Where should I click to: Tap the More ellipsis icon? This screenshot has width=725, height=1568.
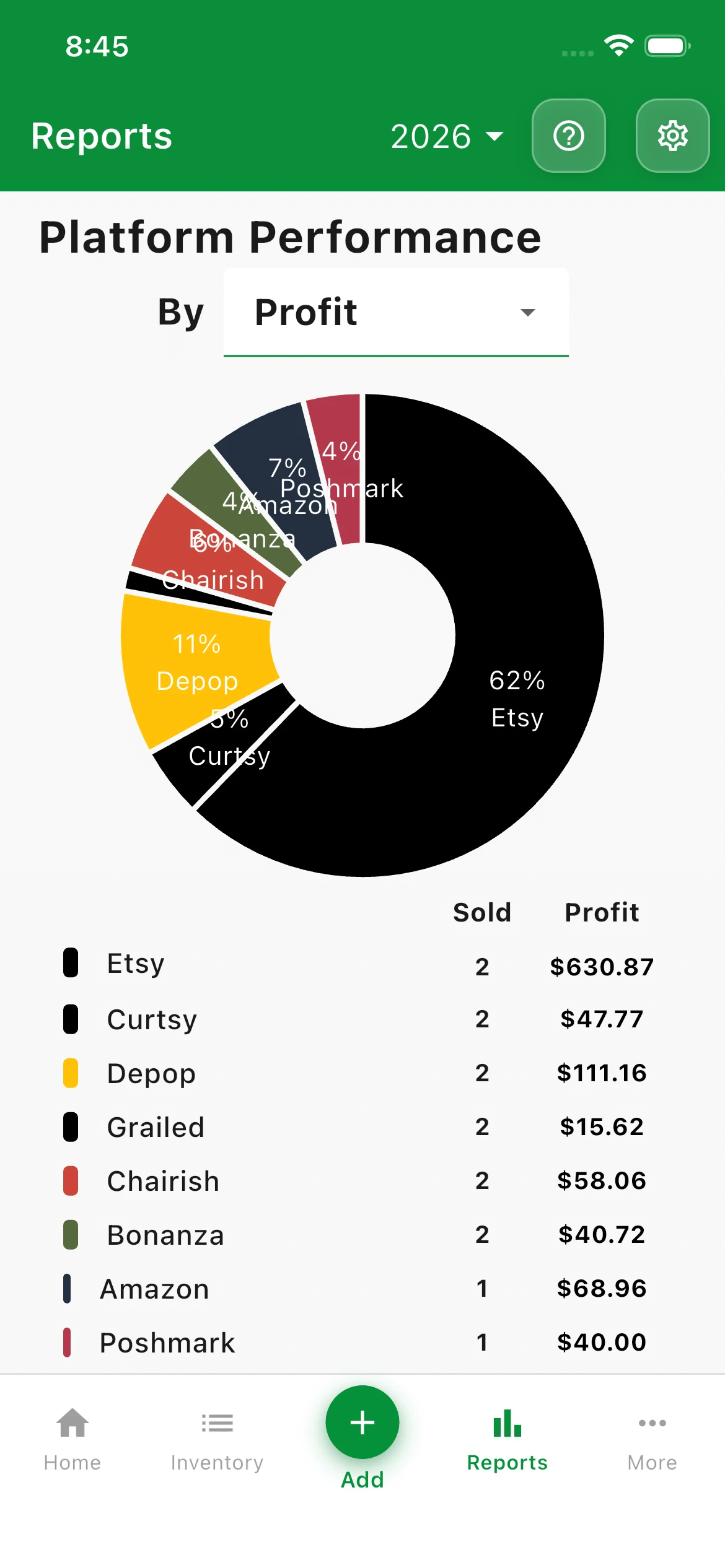[x=651, y=1422]
